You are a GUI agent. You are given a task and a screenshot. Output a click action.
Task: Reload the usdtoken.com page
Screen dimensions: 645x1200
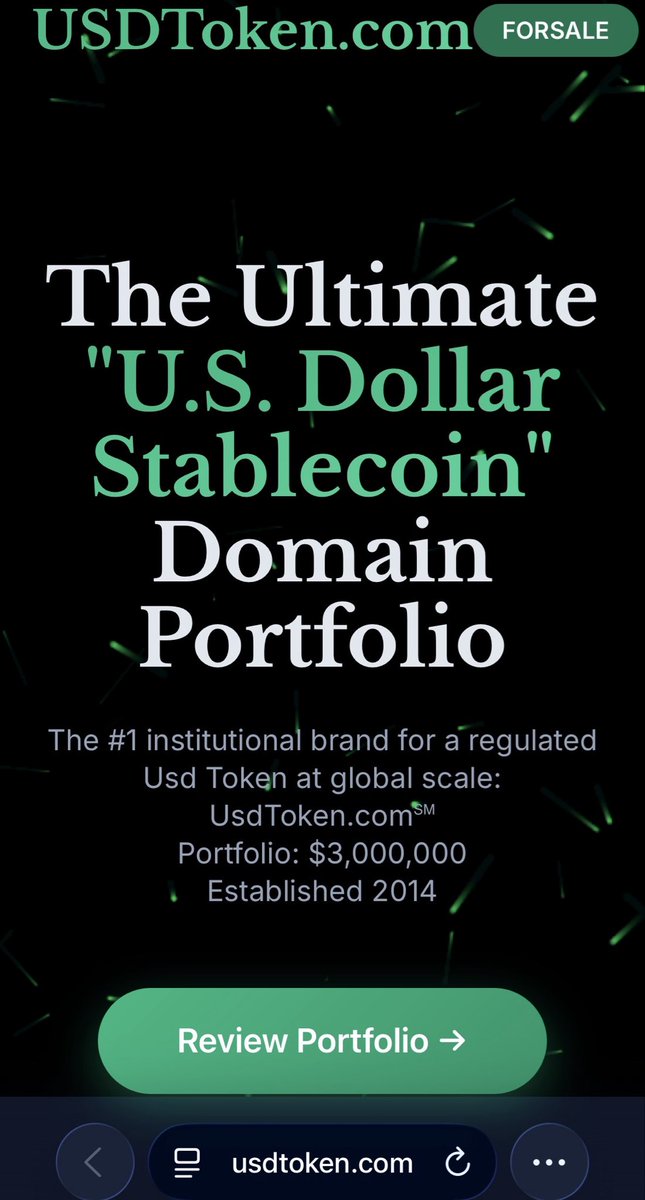457,1163
